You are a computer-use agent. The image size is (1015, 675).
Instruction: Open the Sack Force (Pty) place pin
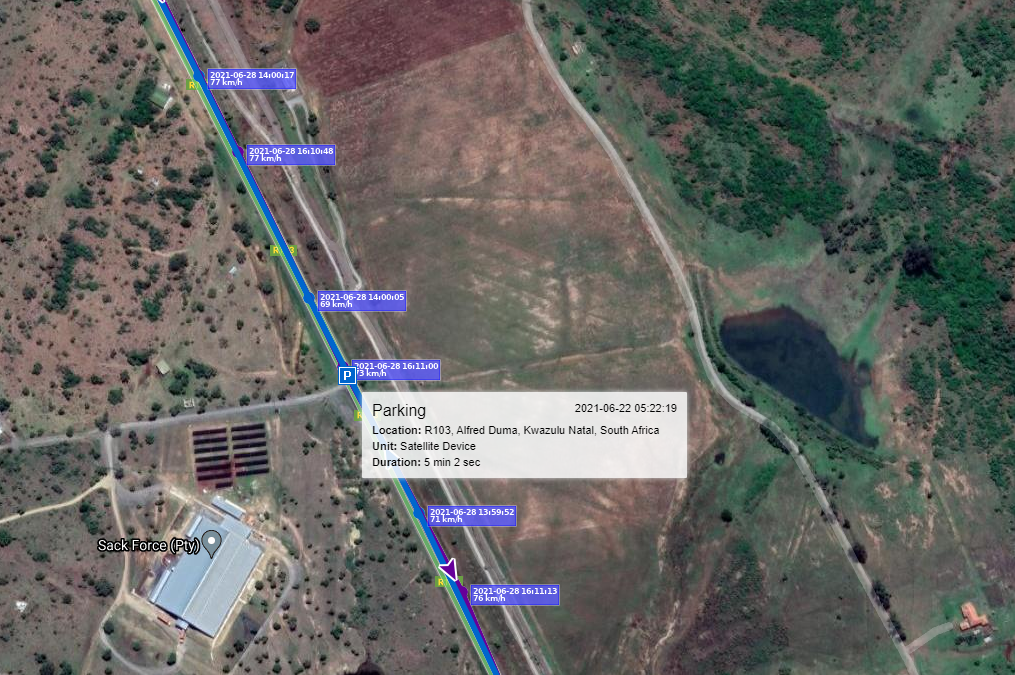(x=212, y=543)
